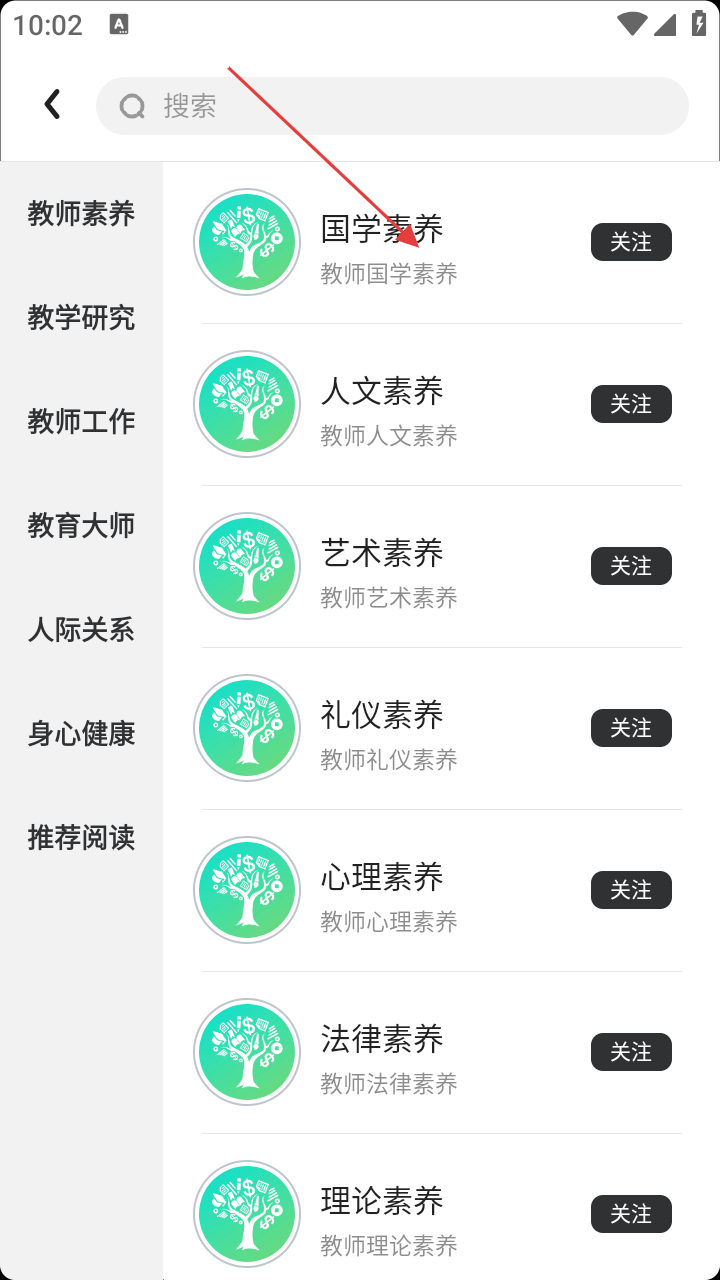
Task: Follow the 理论素养 topic
Action: tap(631, 1214)
